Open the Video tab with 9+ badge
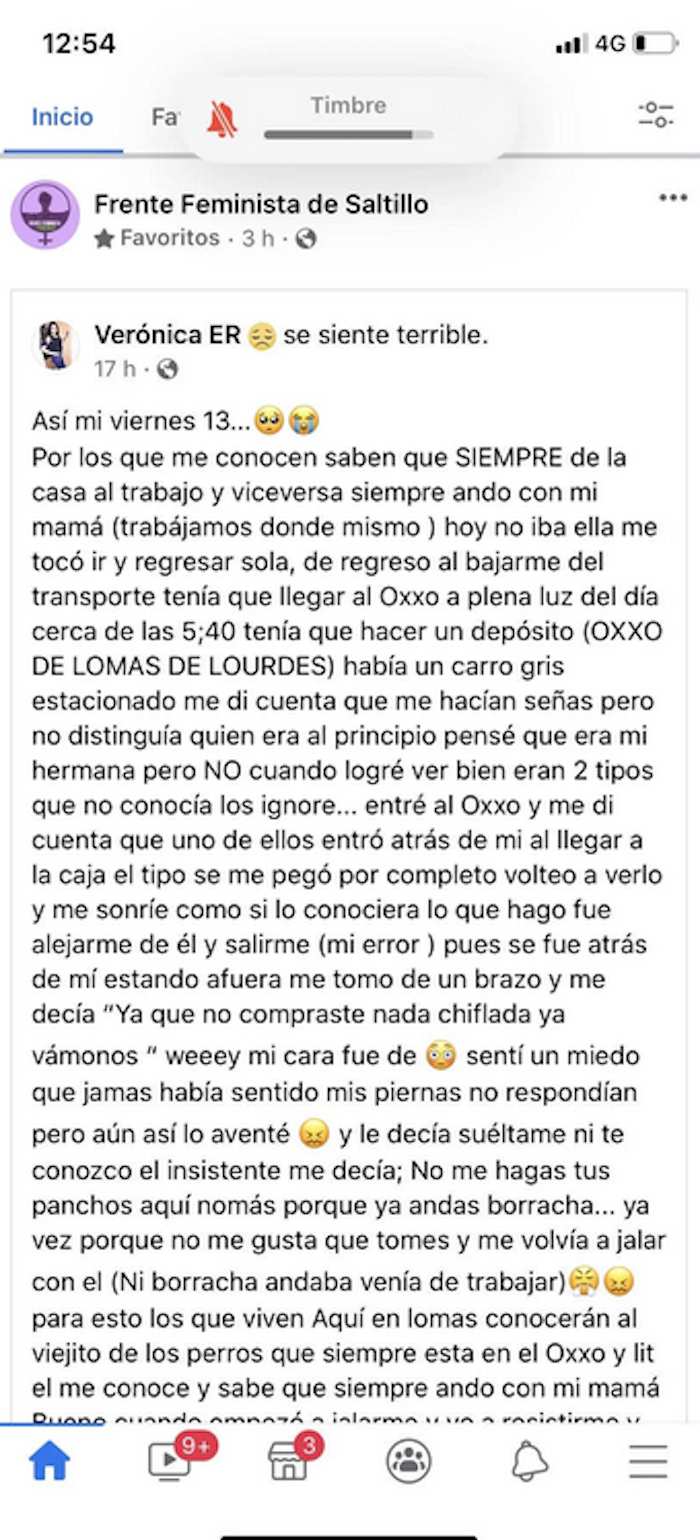Image resolution: width=700 pixels, height=1540 pixels. pos(169,1461)
